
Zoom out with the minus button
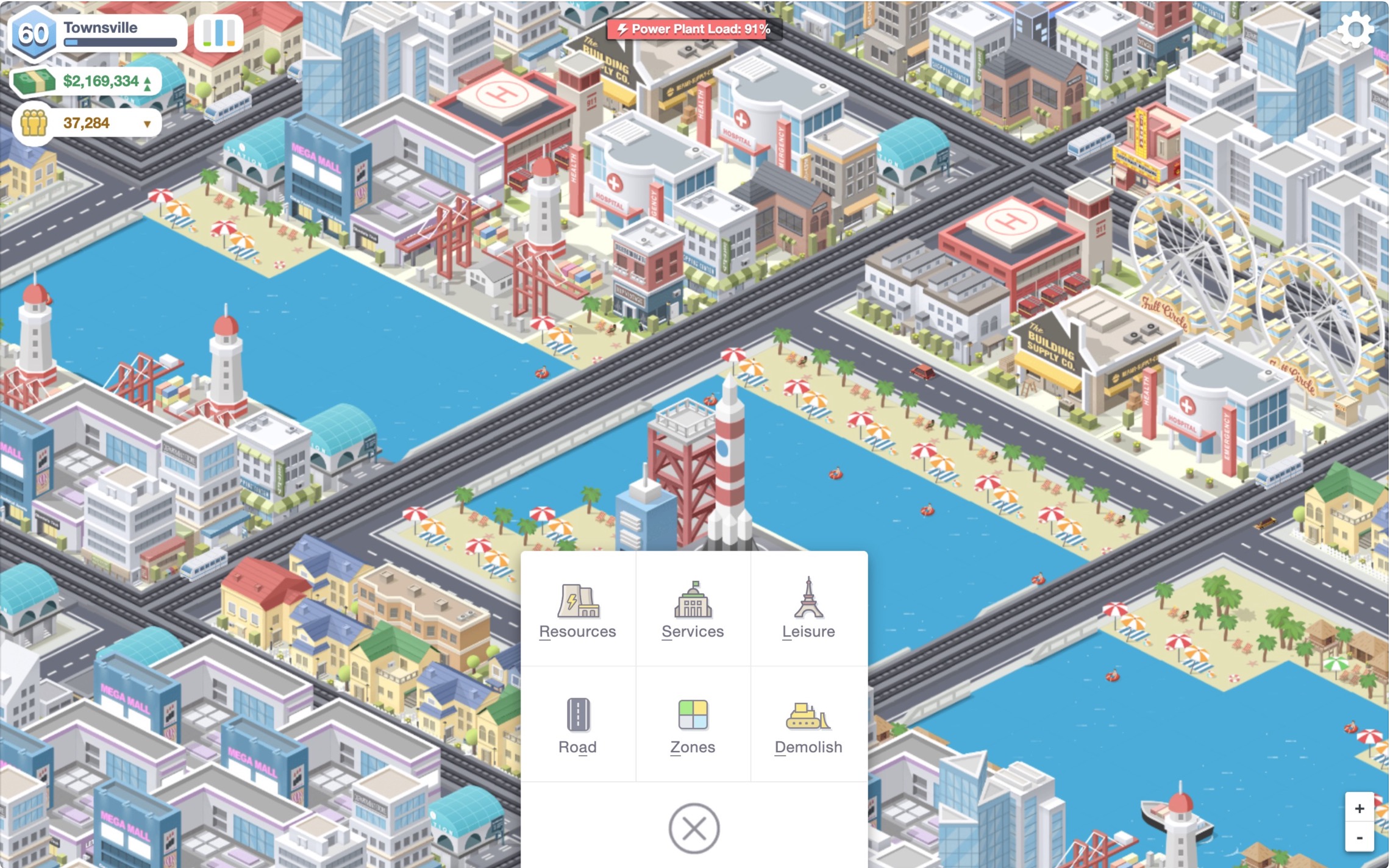coord(1359,838)
